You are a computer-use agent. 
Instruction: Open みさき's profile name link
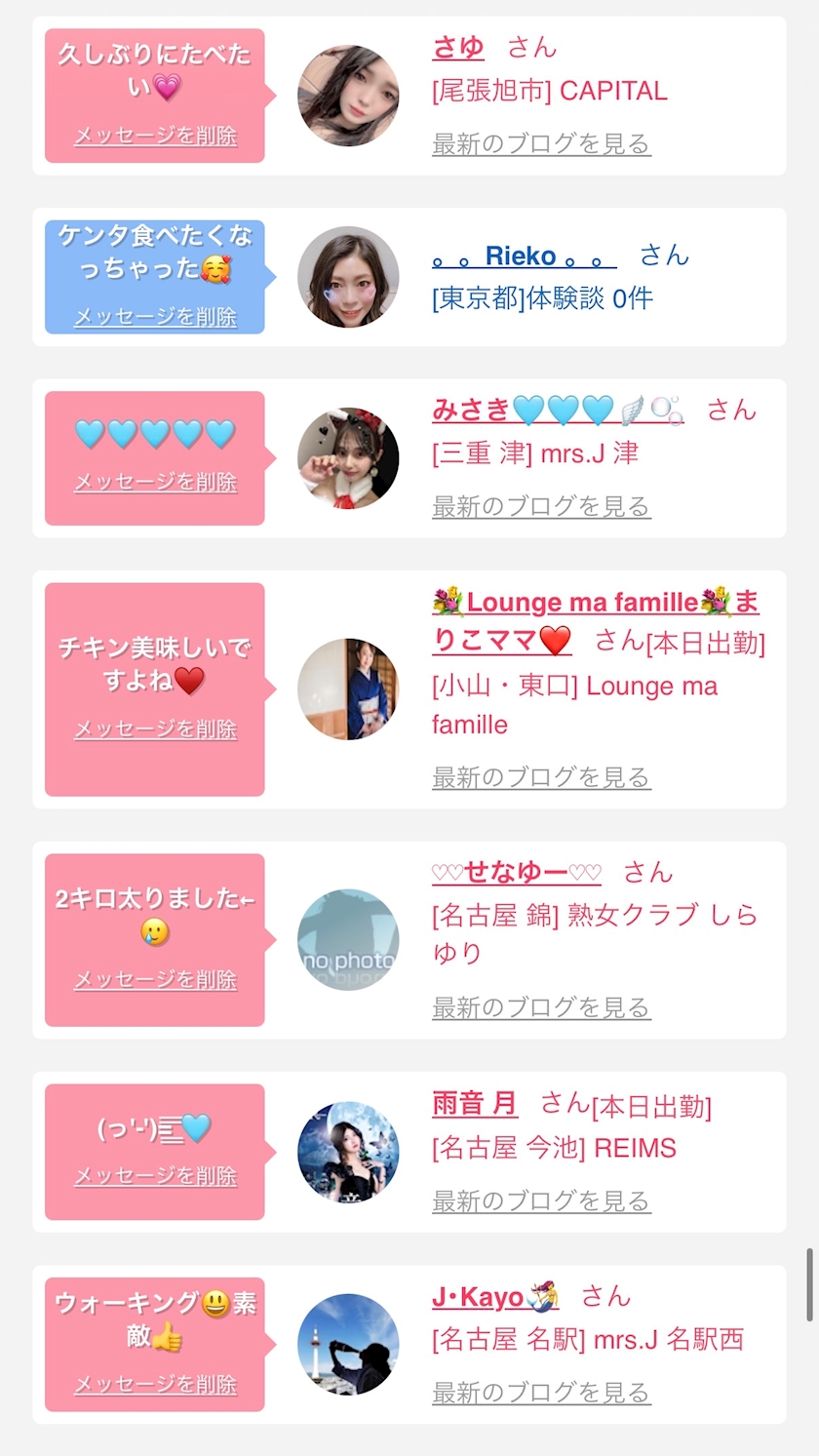558,410
